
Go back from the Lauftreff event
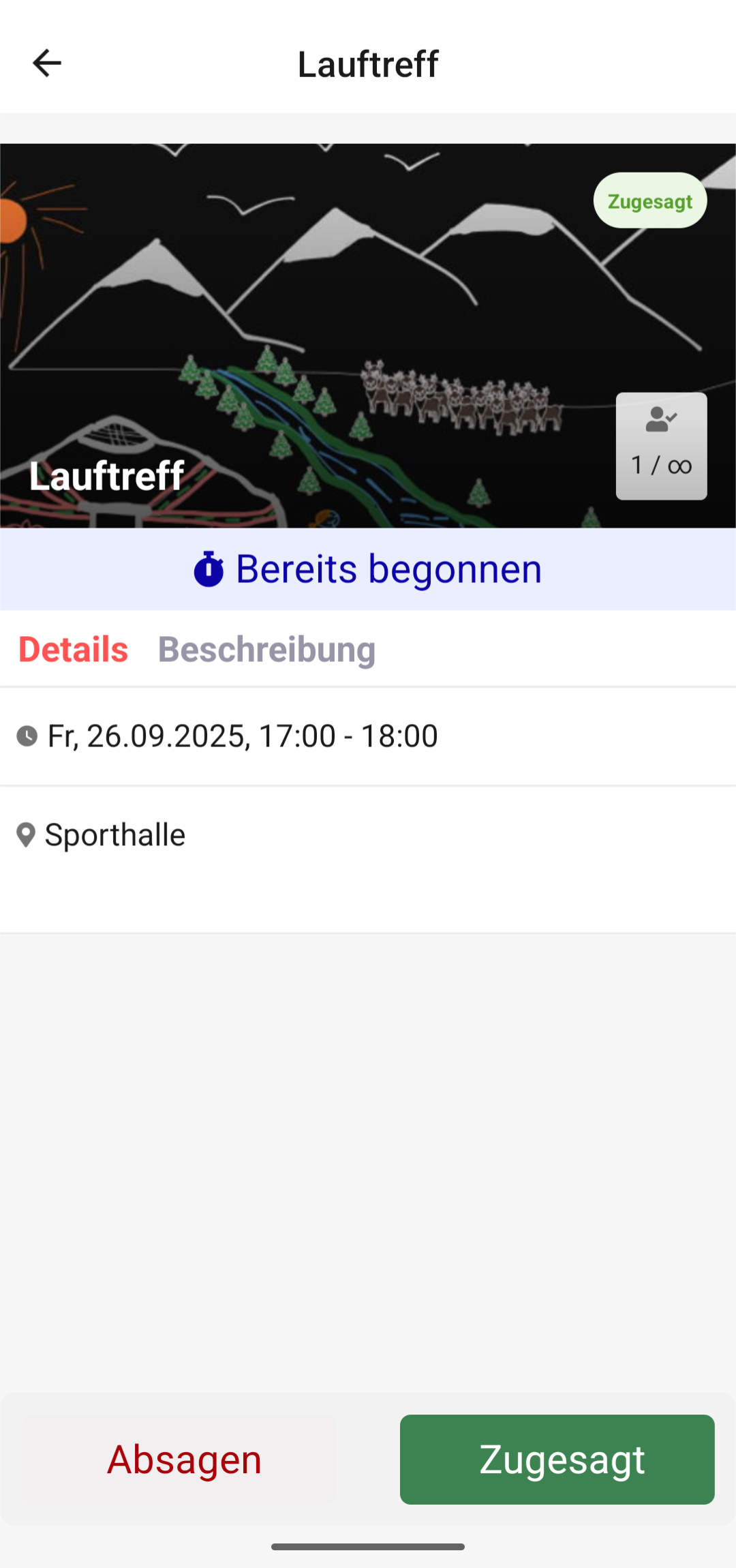click(x=46, y=63)
